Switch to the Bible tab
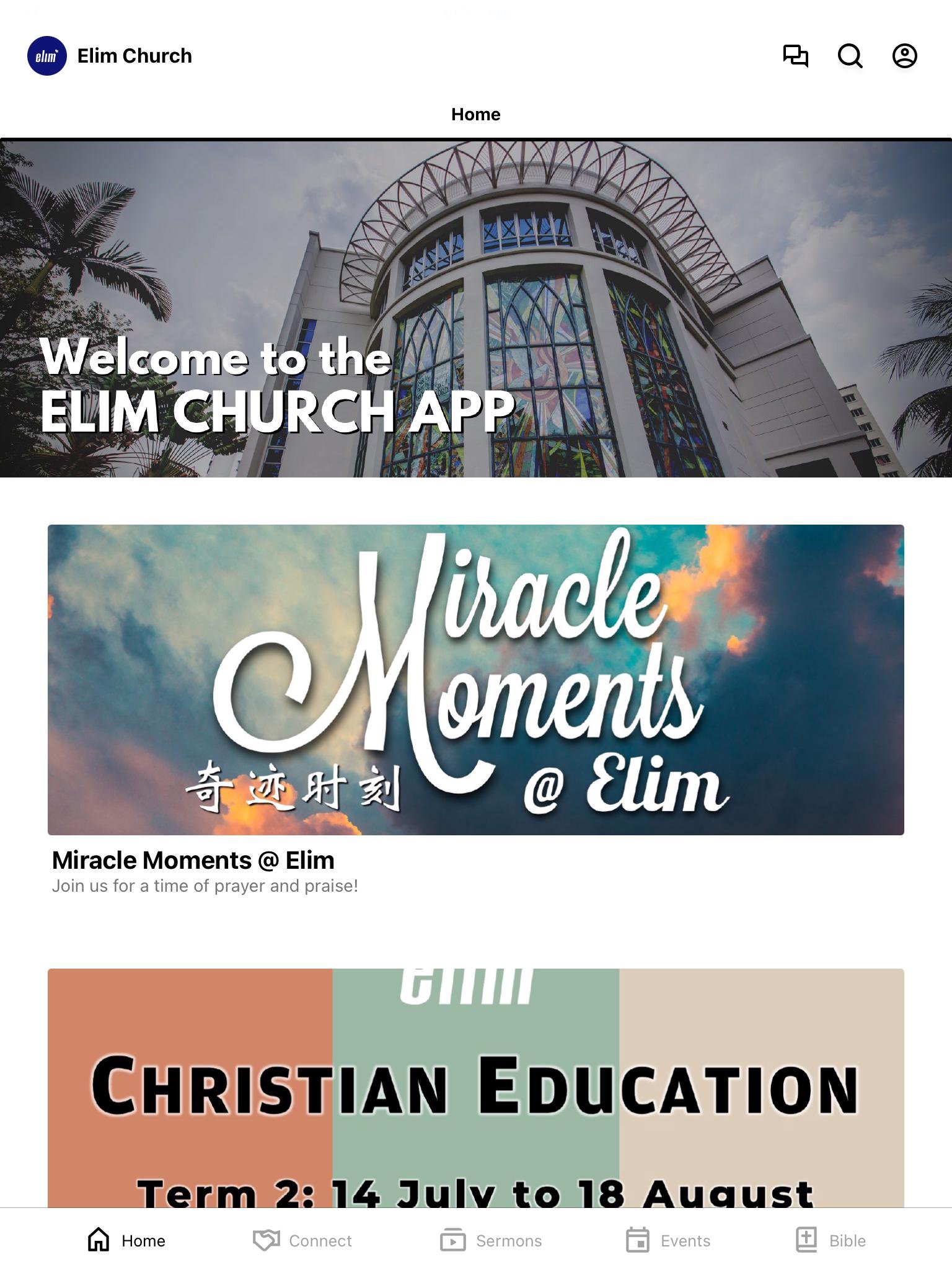Viewport: 952px width, 1270px height. pos(831,1240)
